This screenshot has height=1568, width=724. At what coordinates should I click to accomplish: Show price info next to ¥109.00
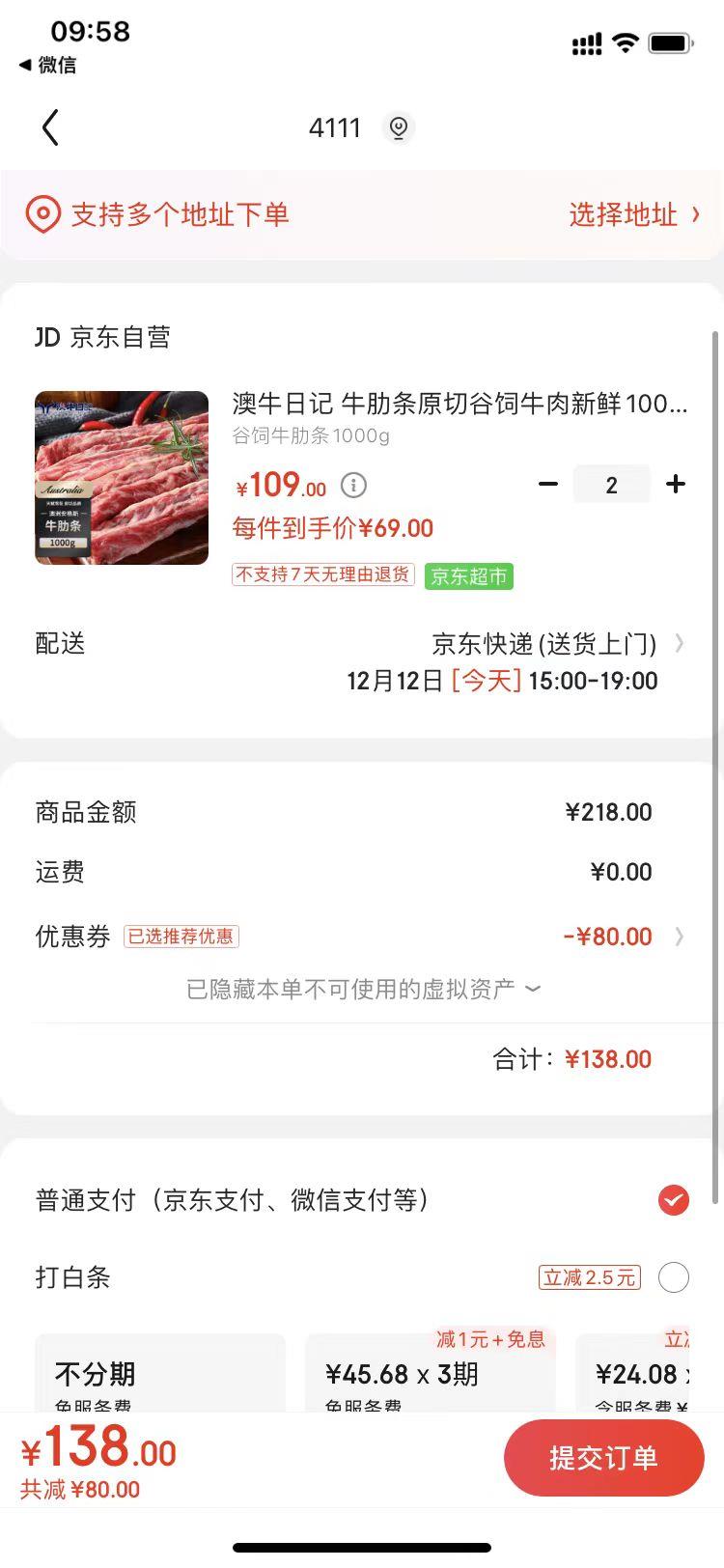[354, 485]
